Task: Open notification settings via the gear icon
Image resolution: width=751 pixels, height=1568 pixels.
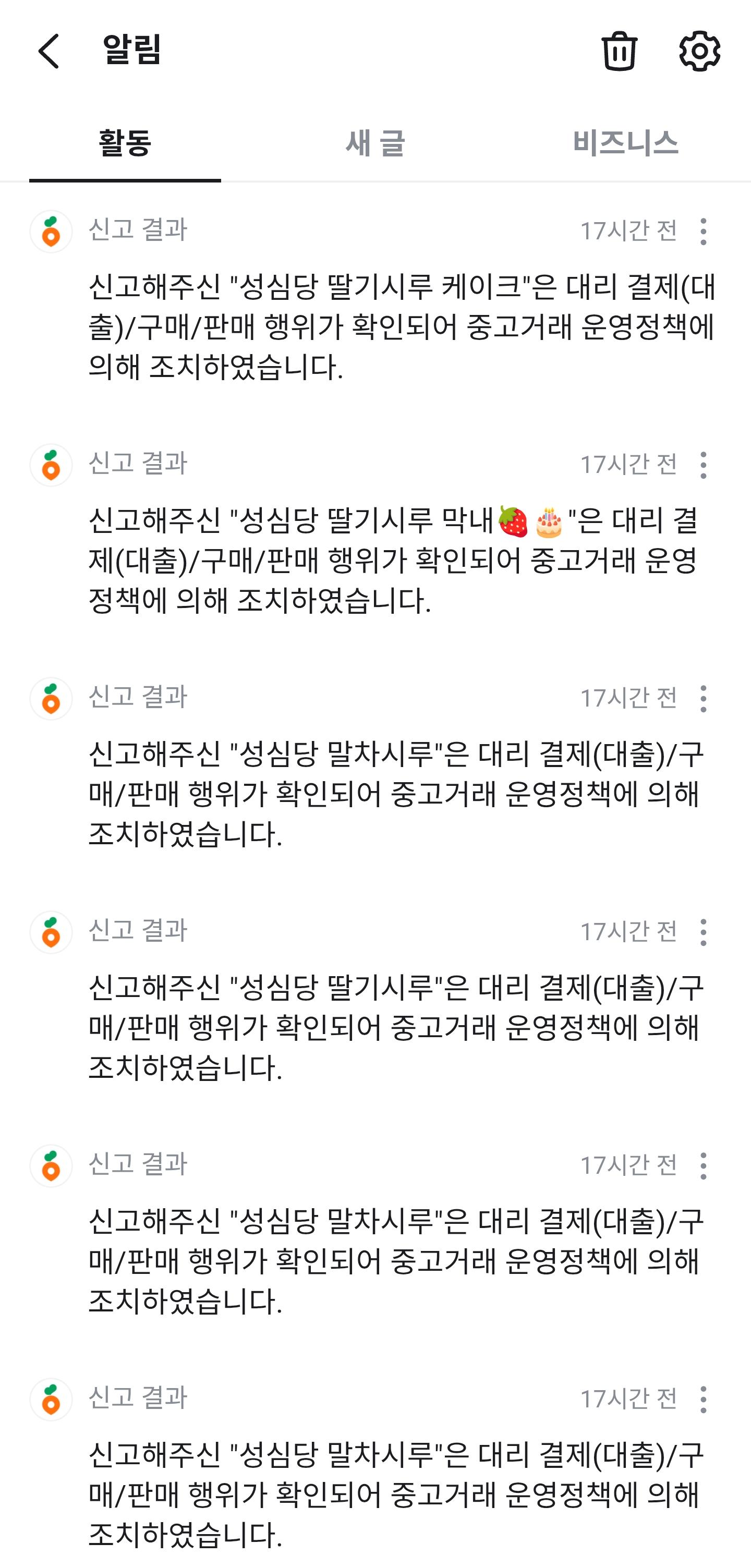Action: (699, 51)
